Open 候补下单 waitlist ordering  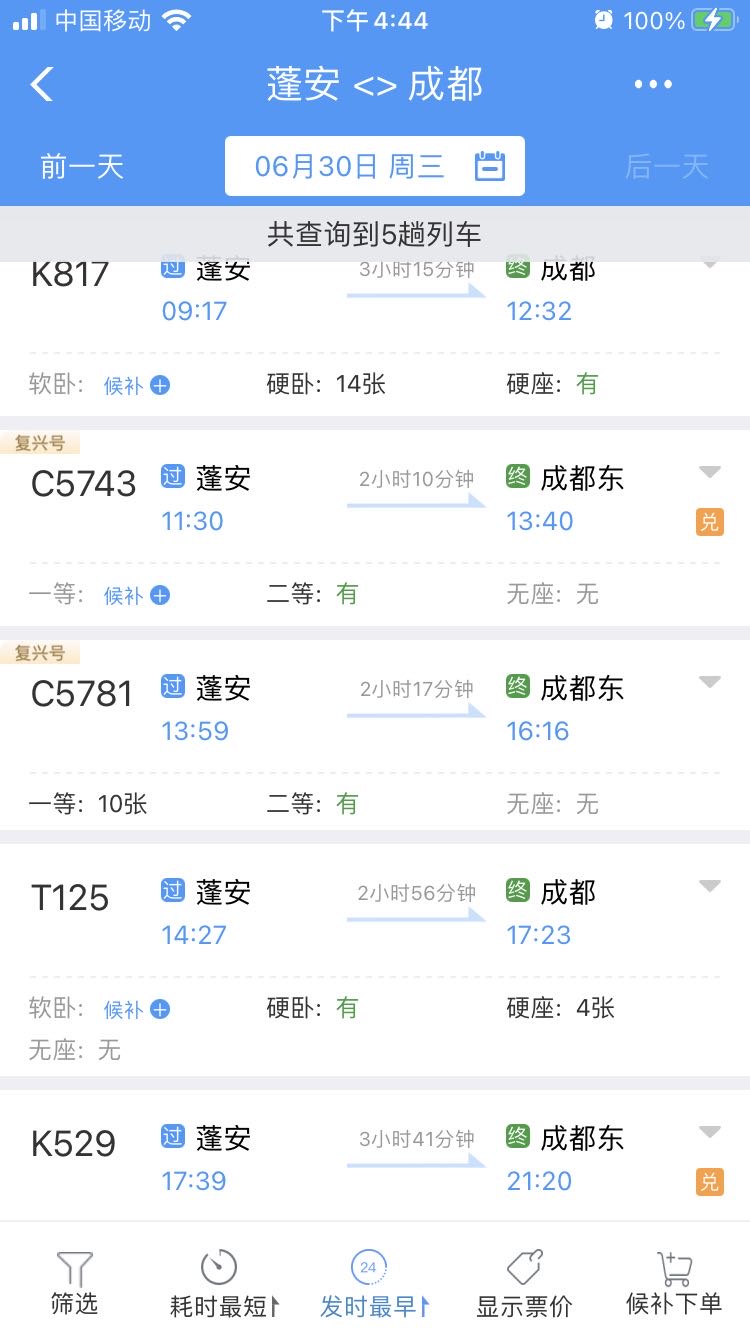(x=673, y=1283)
